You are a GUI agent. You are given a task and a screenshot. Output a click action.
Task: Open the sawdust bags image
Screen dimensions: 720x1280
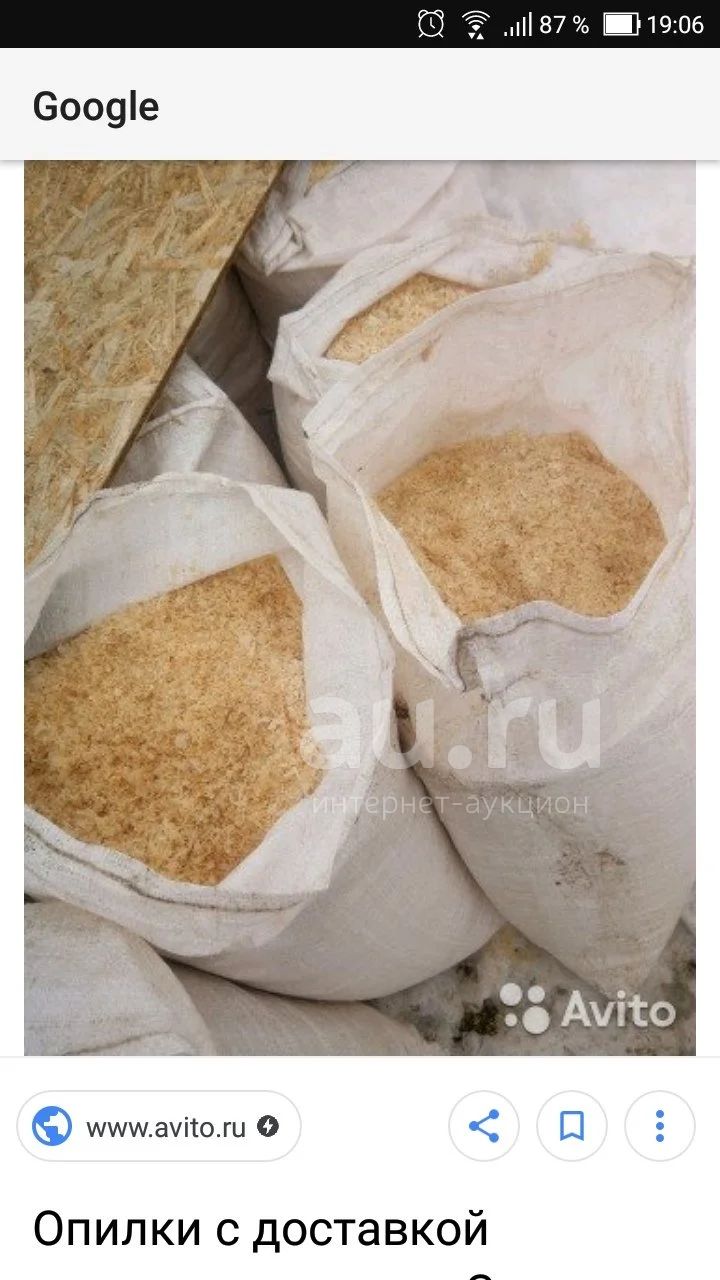pos(360,608)
